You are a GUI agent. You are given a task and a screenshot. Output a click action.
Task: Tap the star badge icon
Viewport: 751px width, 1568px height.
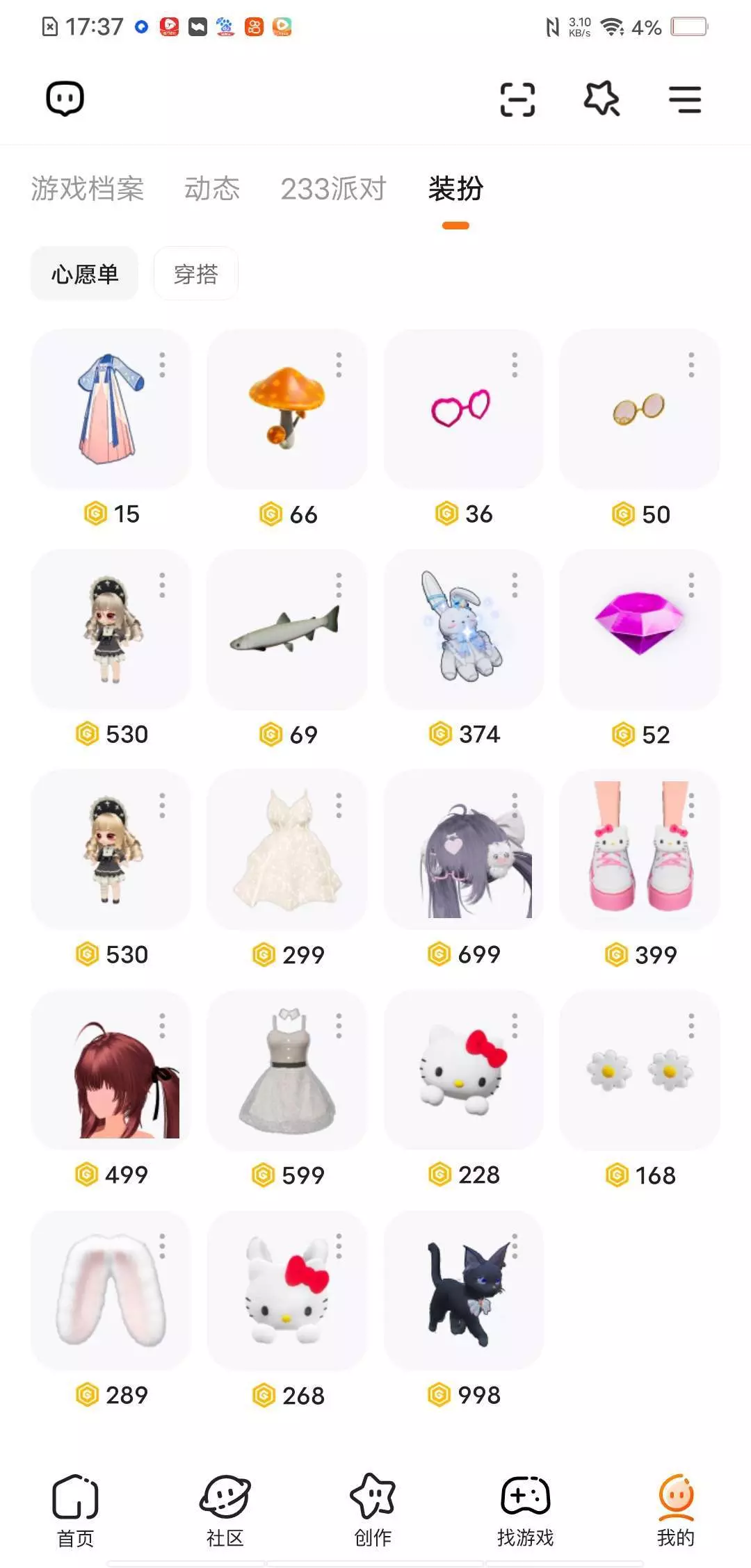601,99
